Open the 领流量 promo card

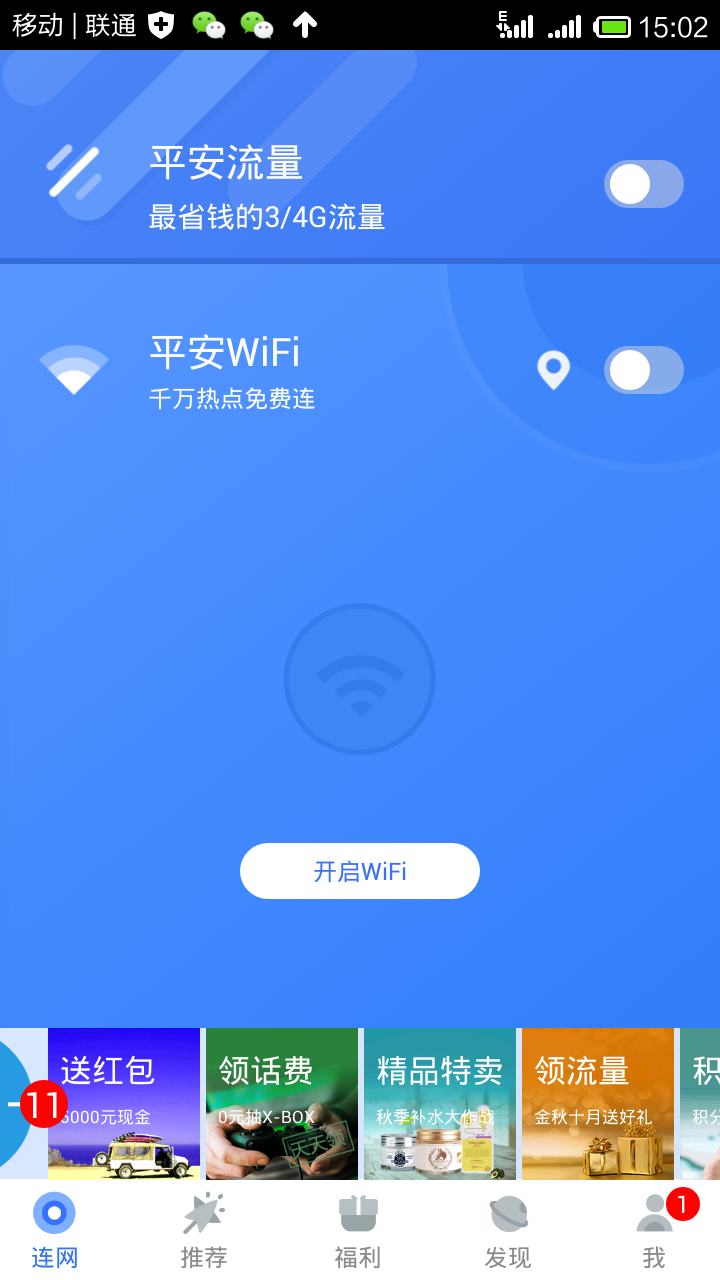pos(597,1103)
